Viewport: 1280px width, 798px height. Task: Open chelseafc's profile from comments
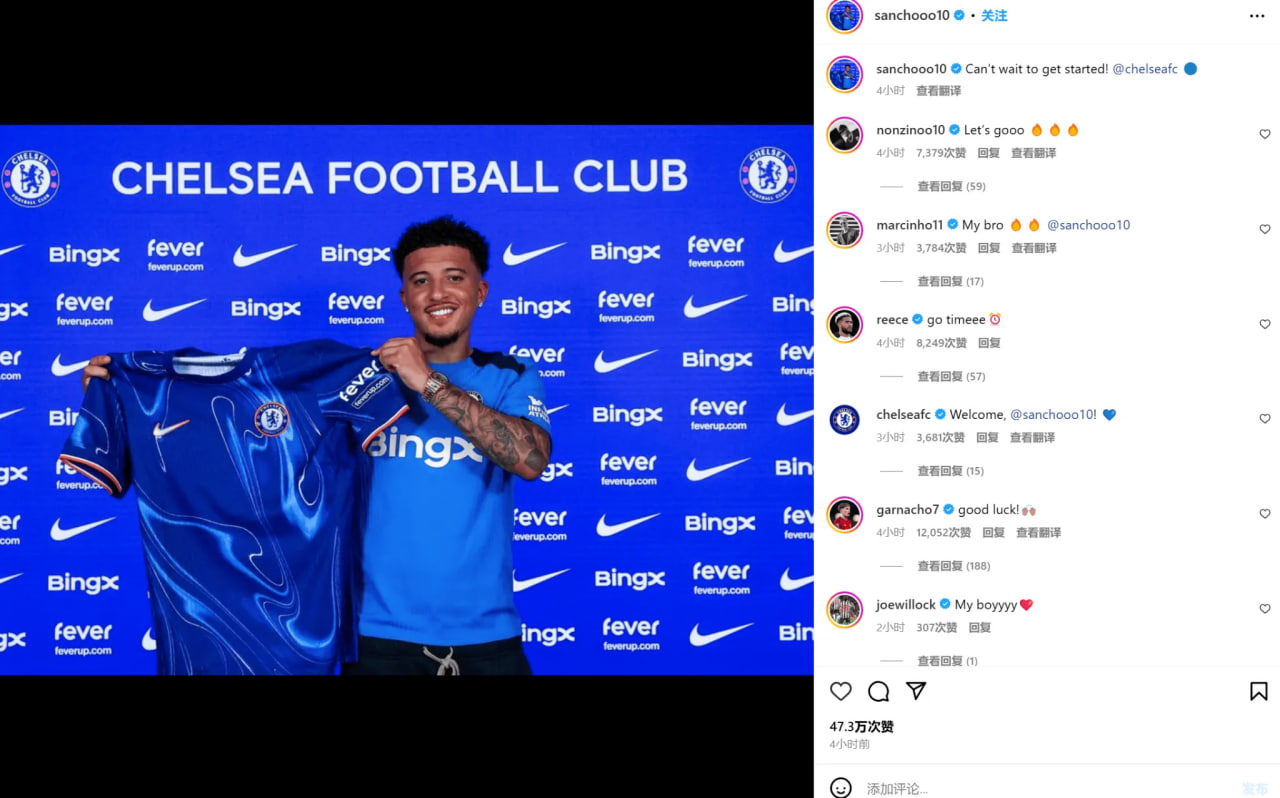point(903,414)
